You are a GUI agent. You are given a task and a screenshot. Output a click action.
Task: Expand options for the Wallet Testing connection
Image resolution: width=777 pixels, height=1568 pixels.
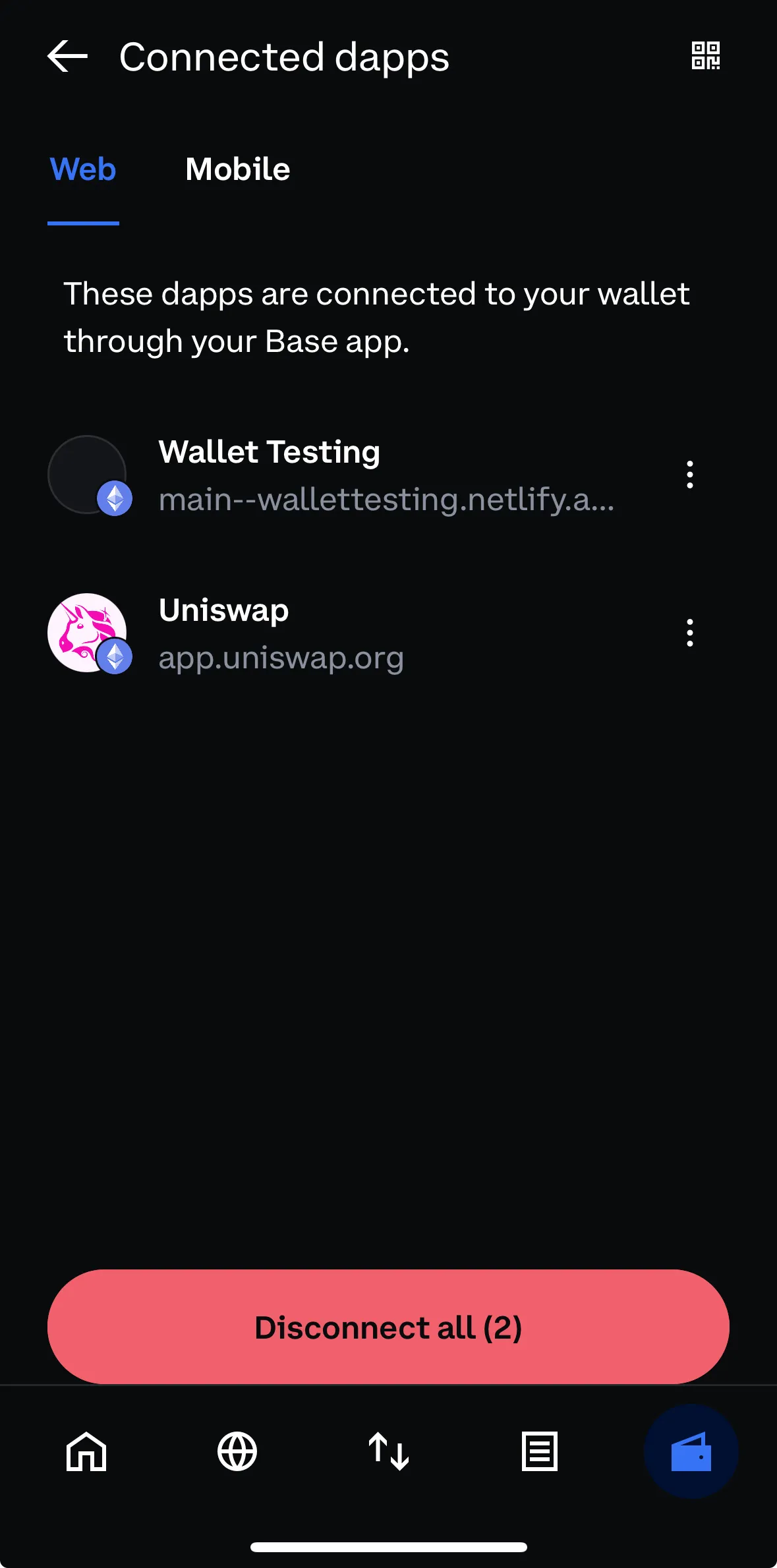(690, 475)
